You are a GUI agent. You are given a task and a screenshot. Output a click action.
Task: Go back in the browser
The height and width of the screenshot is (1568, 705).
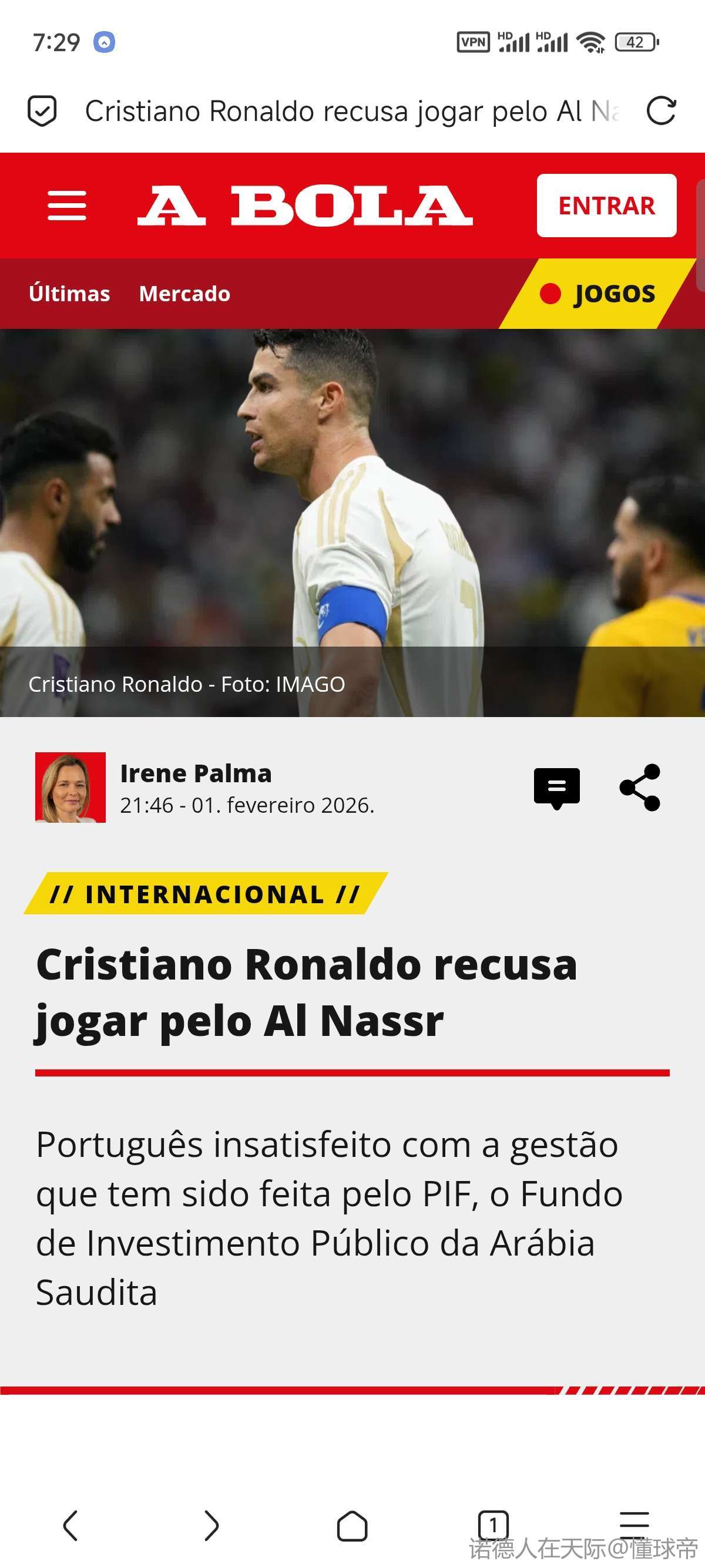(70, 1525)
